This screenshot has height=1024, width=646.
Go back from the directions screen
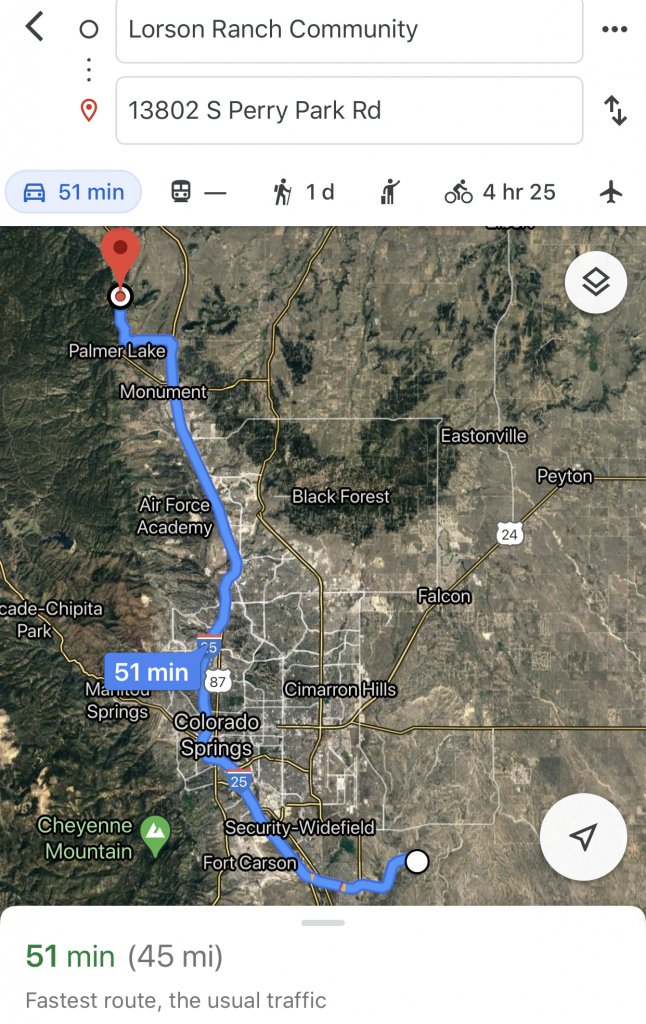pos(35,27)
